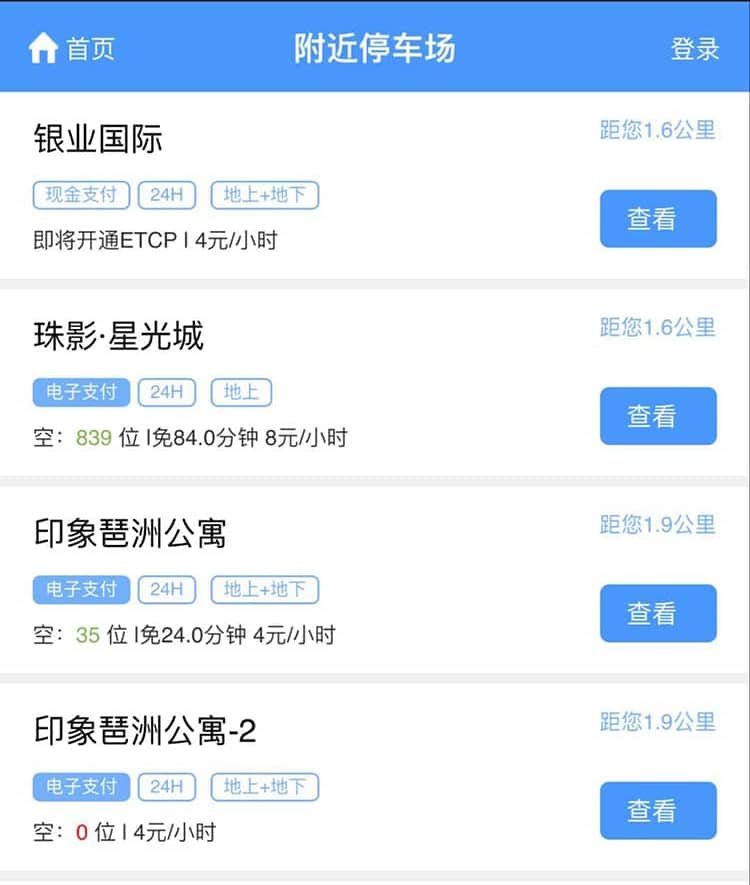Open the 印象琶洲公寓-2 parking card
Screen dimensions: 750x885
coord(145,730)
